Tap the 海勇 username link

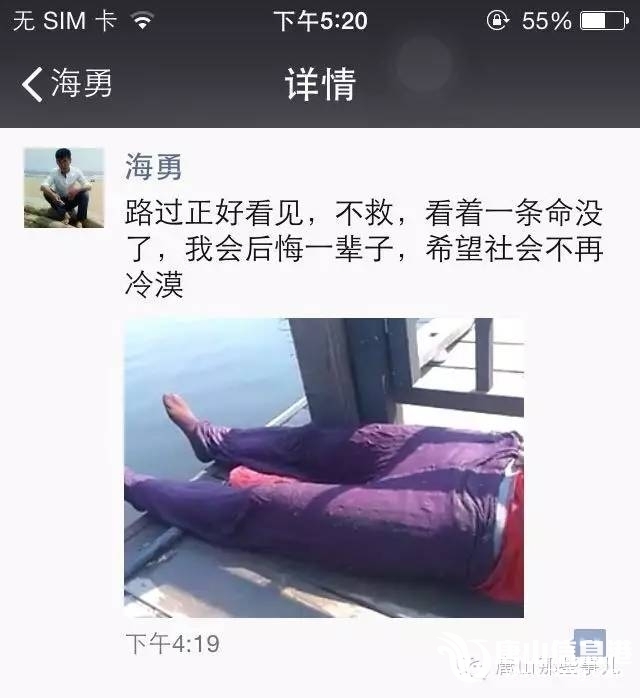coord(153,167)
